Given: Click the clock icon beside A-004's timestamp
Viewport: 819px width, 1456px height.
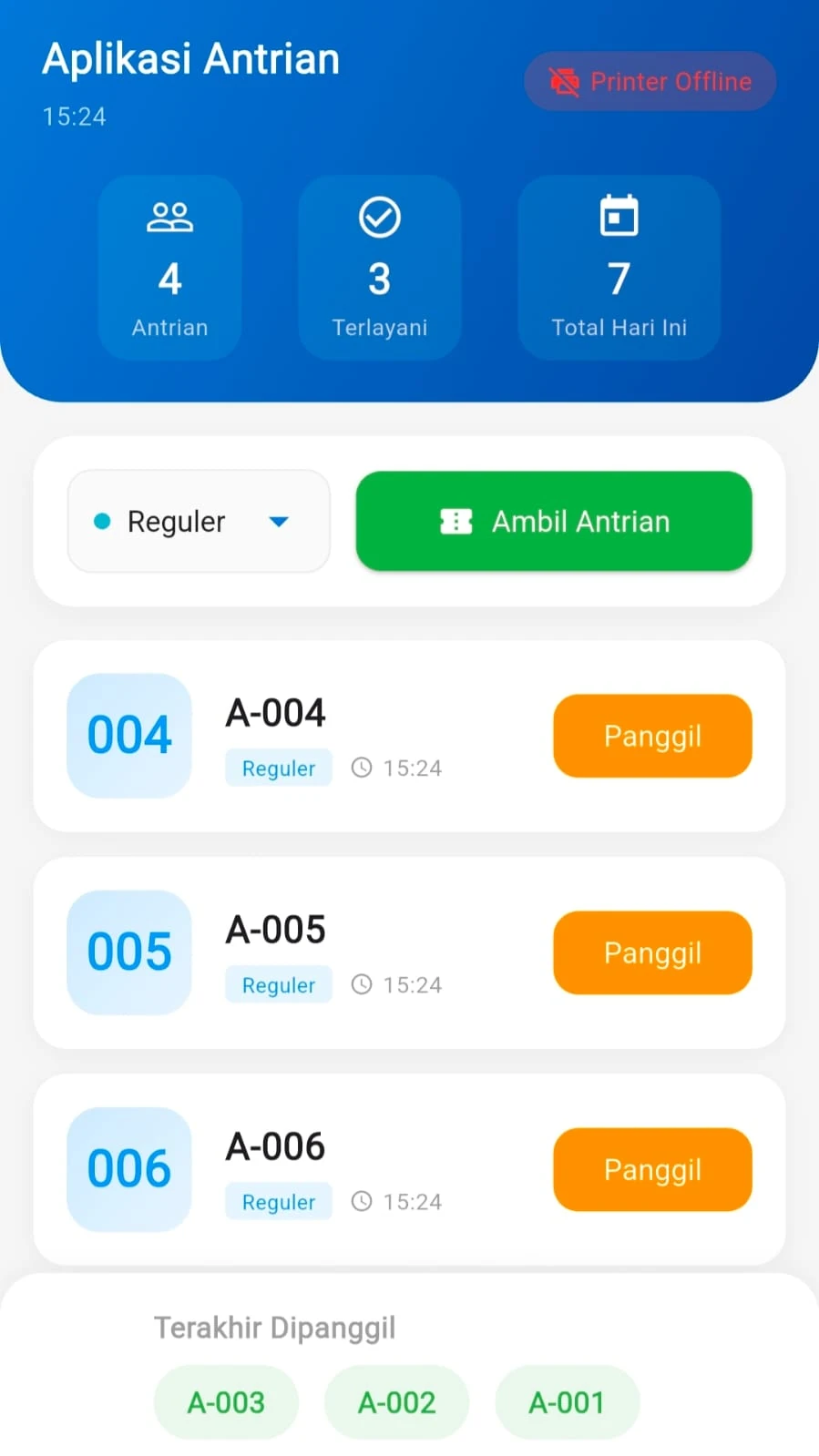Looking at the screenshot, I should tap(362, 768).
